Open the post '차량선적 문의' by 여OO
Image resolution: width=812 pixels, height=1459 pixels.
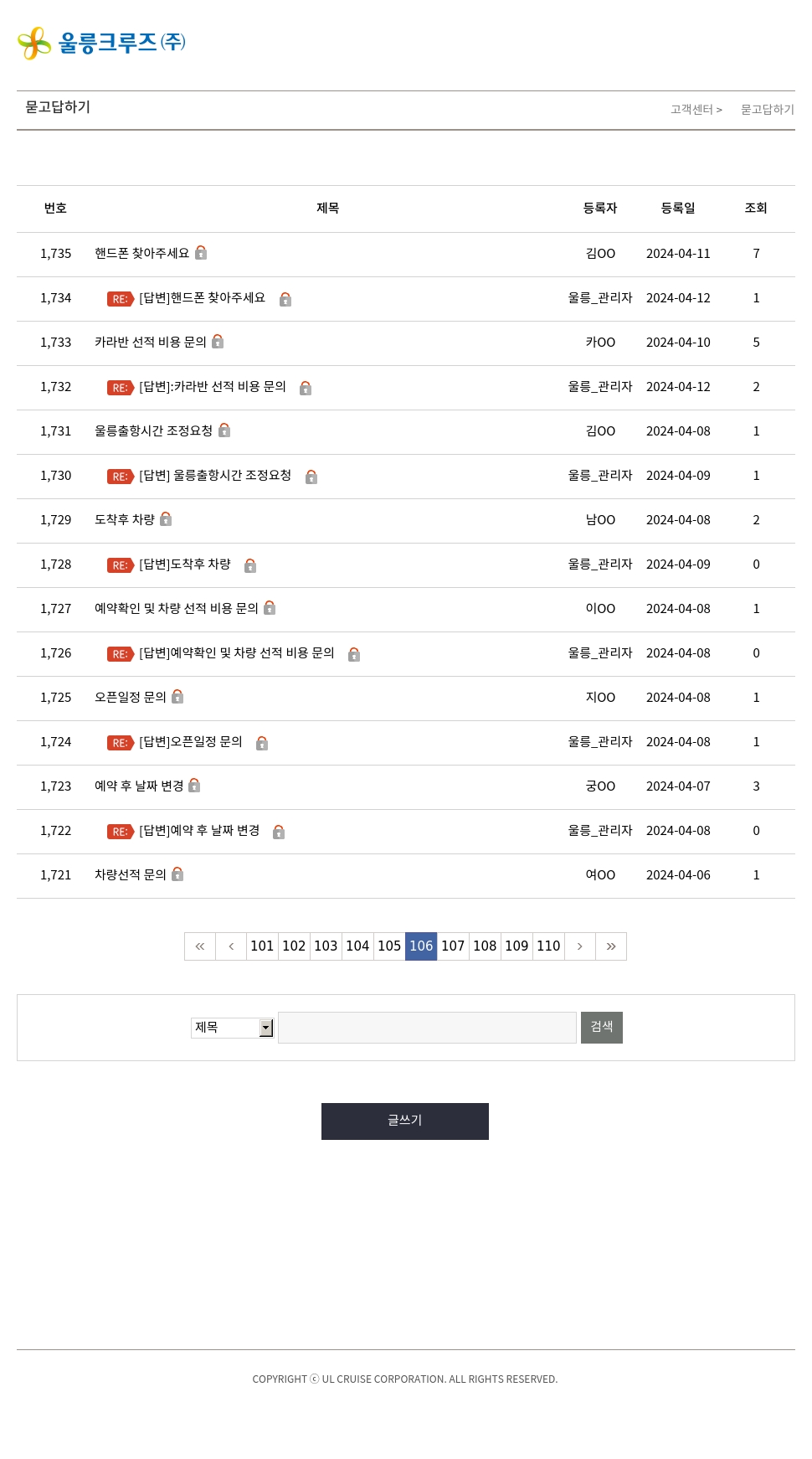[131, 874]
